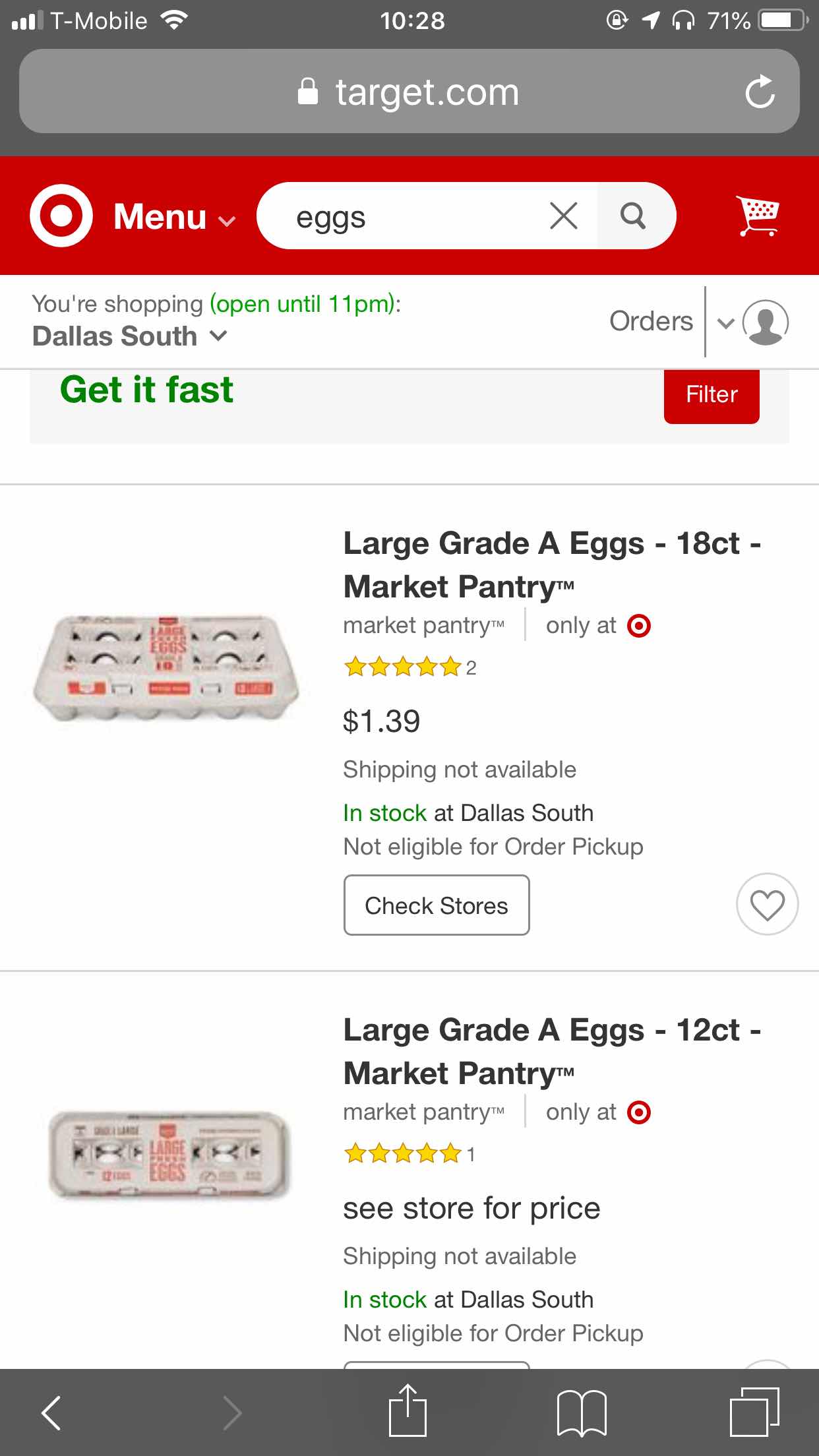Favorite the 18ct eggs with heart

click(x=767, y=904)
